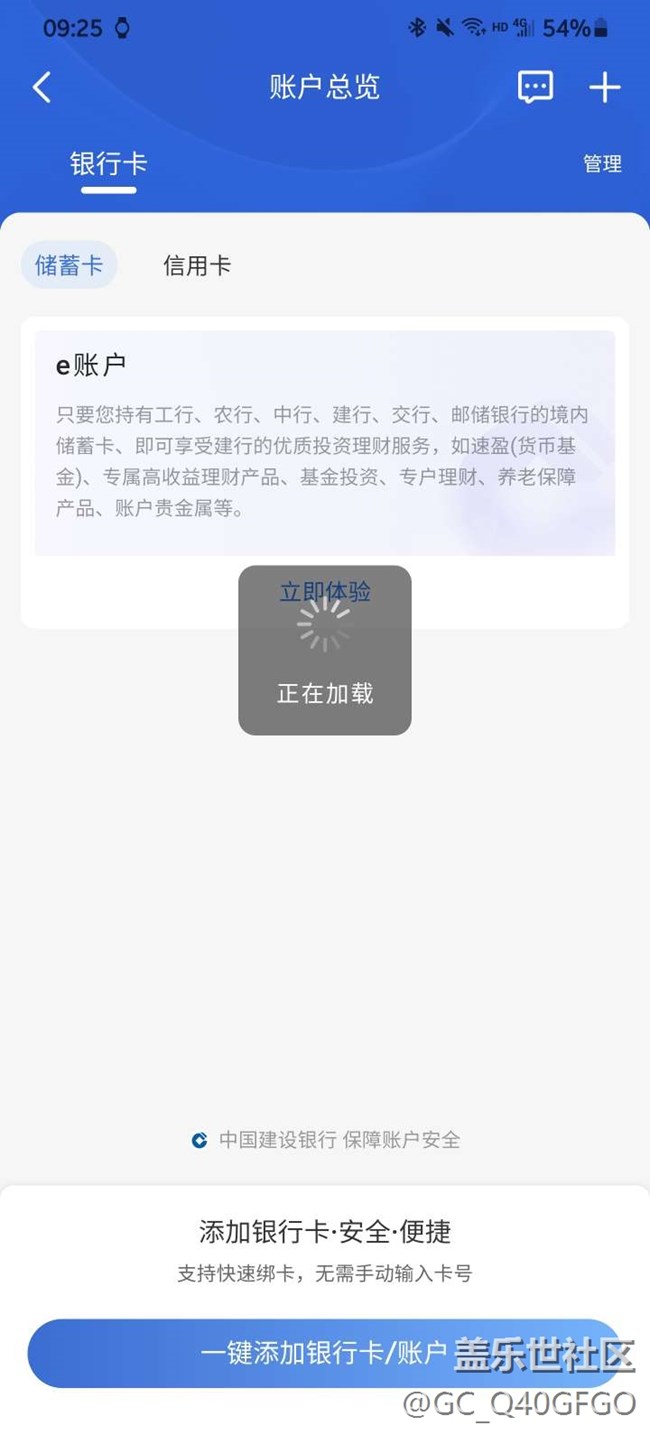Tap 一键添加银行卡/账户 button
Viewport: 650px width, 1444px height.
325,1353
